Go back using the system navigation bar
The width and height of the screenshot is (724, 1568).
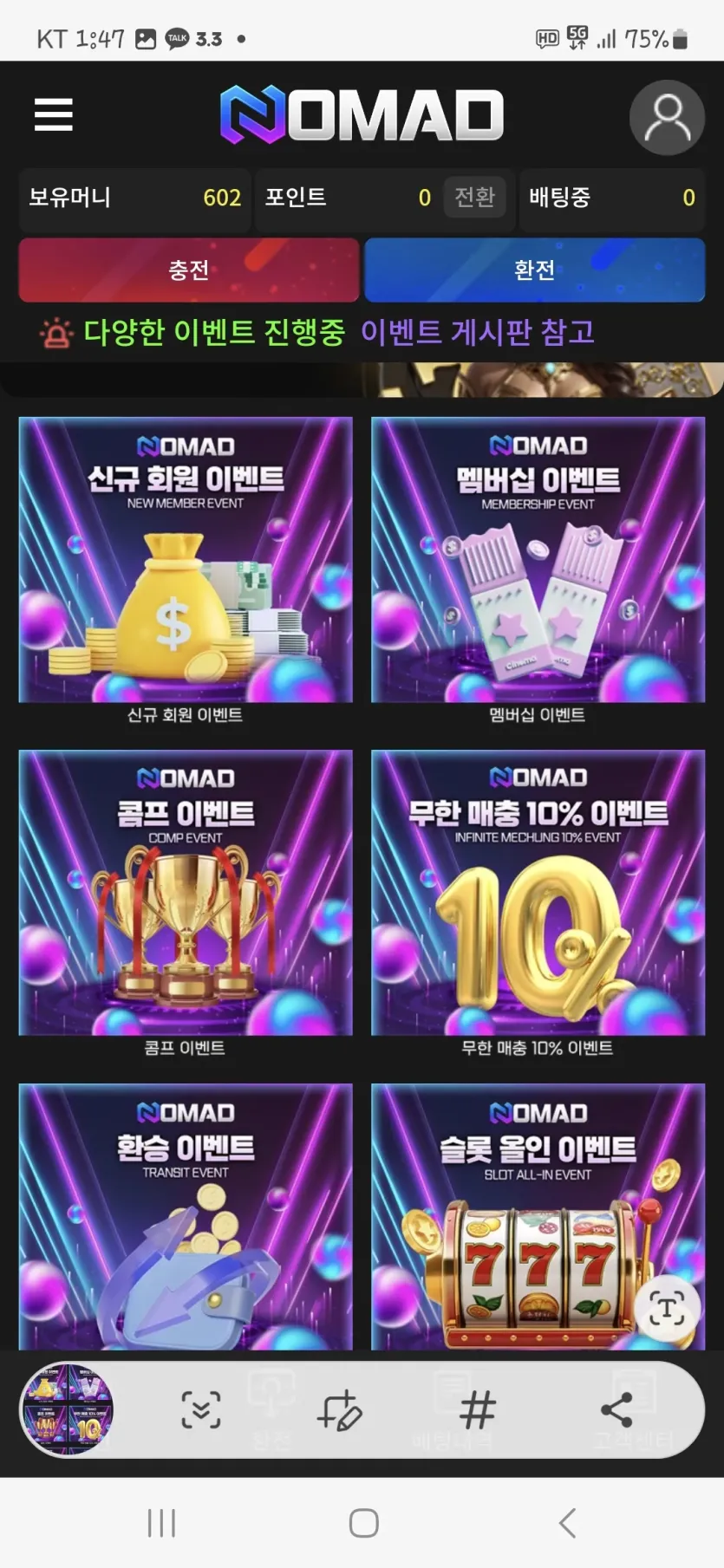(567, 1523)
